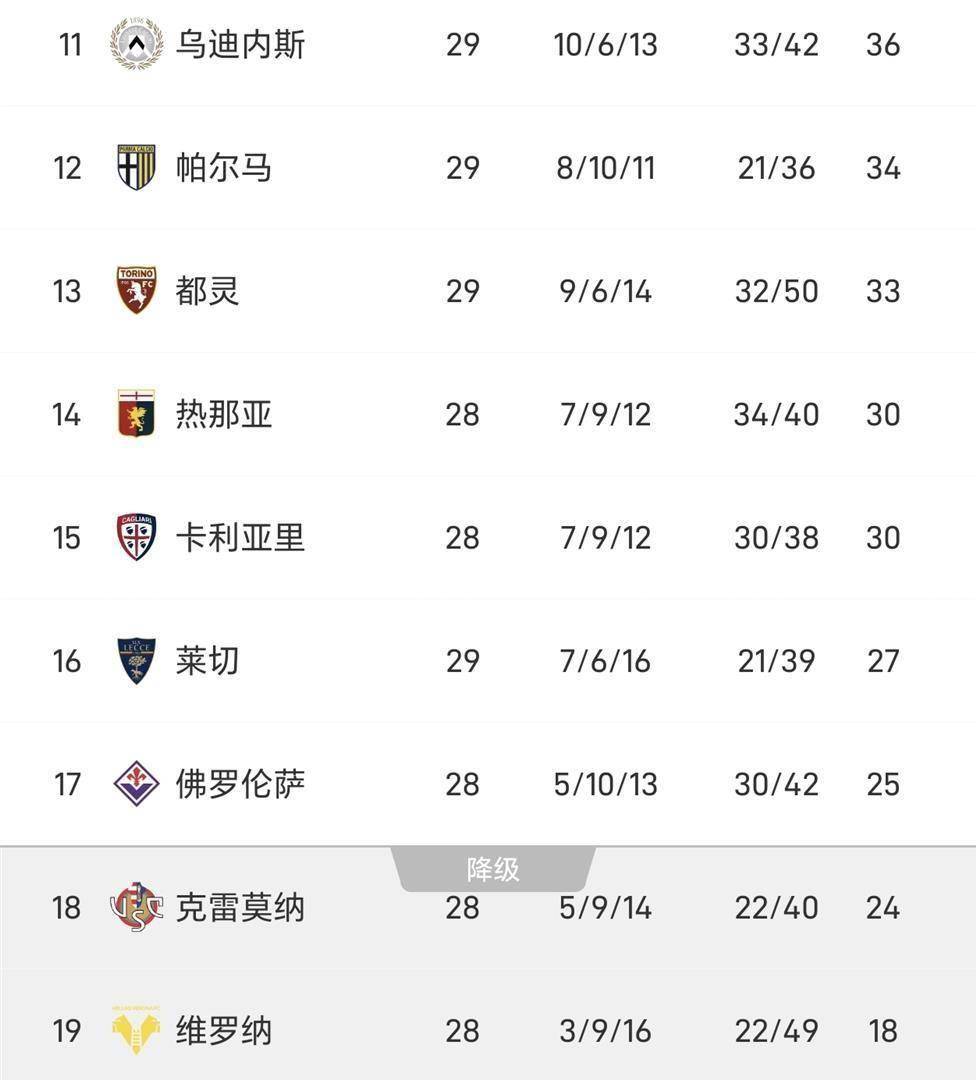This screenshot has width=976, height=1080.
Task: Click the rank number 18
Action: click(66, 907)
